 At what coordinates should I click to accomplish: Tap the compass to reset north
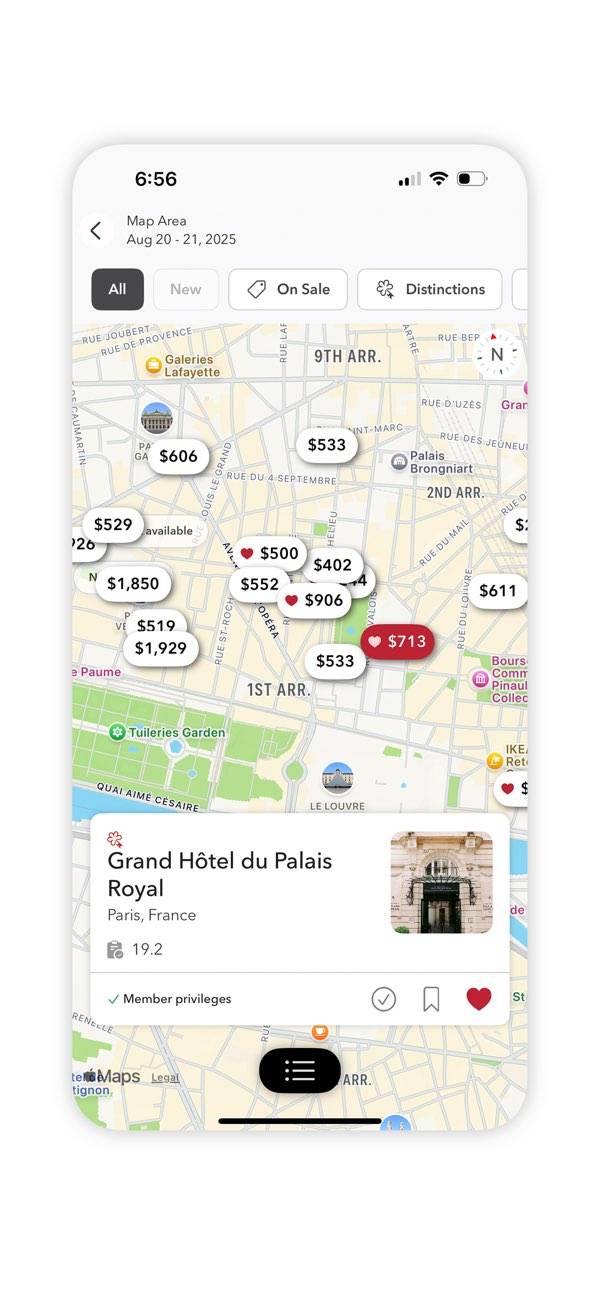tap(497, 354)
